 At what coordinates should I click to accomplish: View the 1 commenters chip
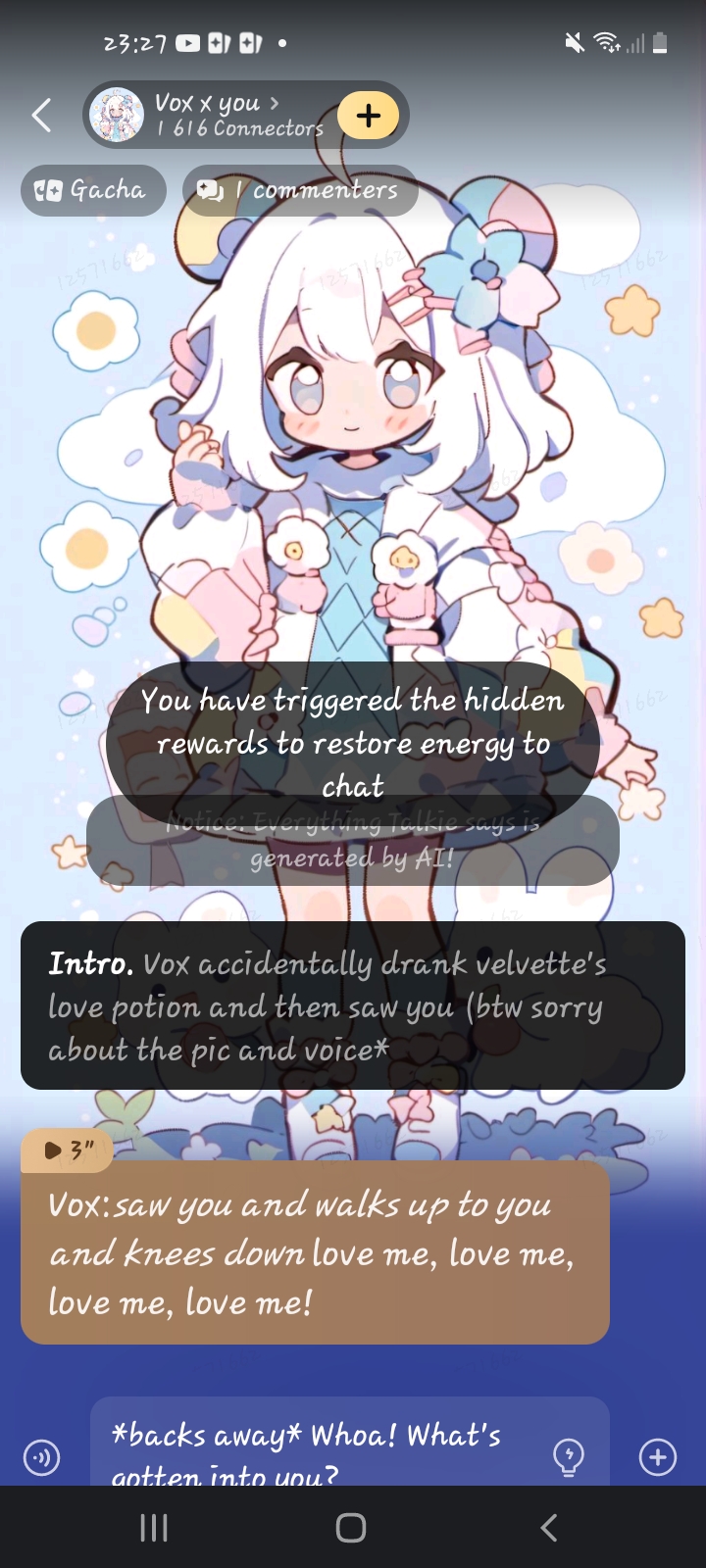[300, 190]
